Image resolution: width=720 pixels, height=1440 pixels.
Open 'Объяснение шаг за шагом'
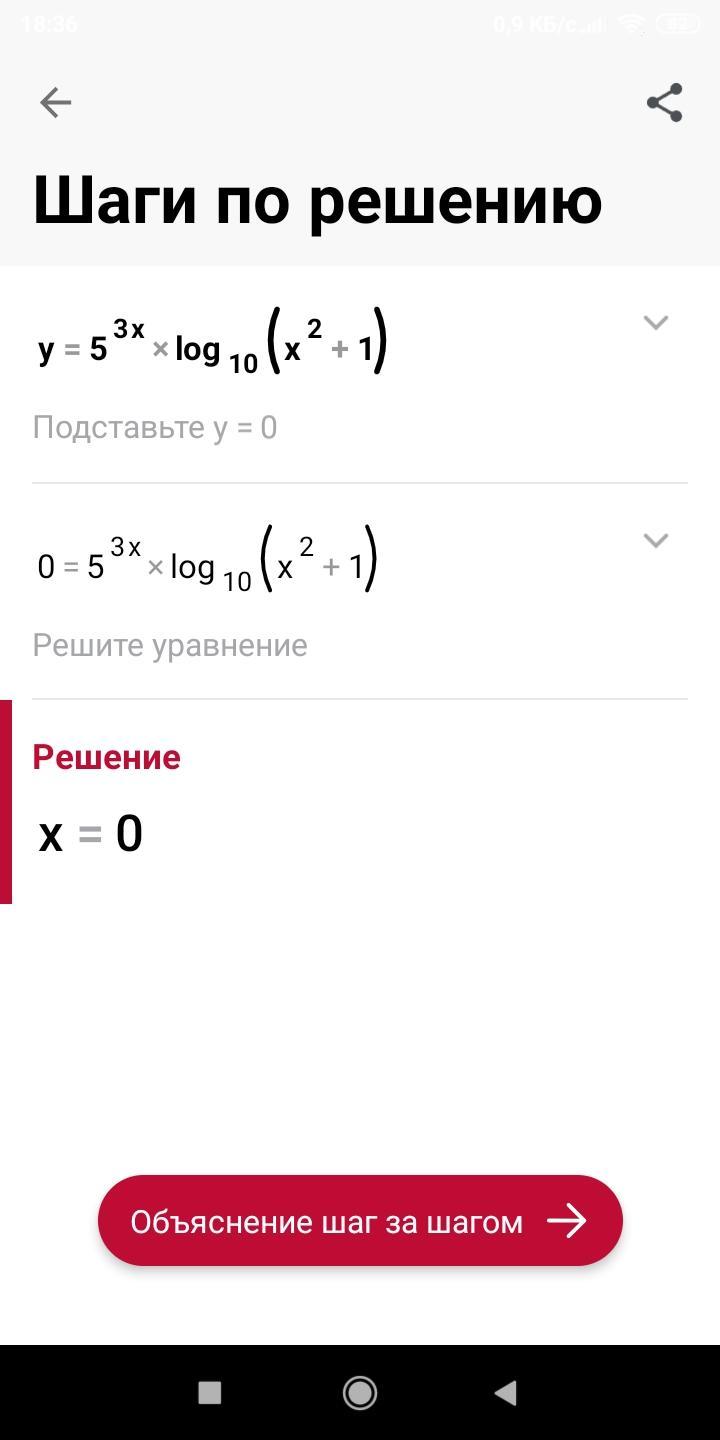point(360,1221)
